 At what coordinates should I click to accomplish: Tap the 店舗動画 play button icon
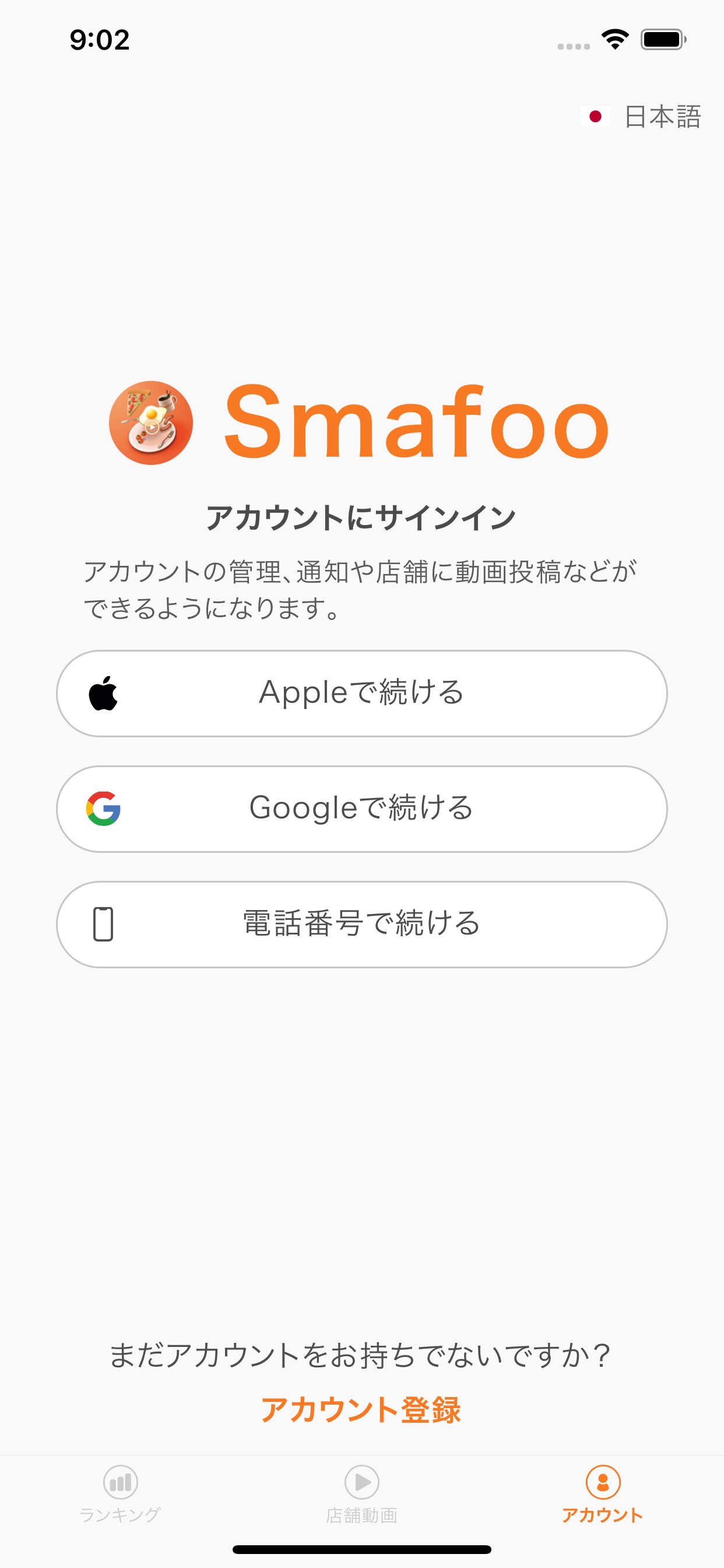pyautogui.click(x=361, y=1481)
